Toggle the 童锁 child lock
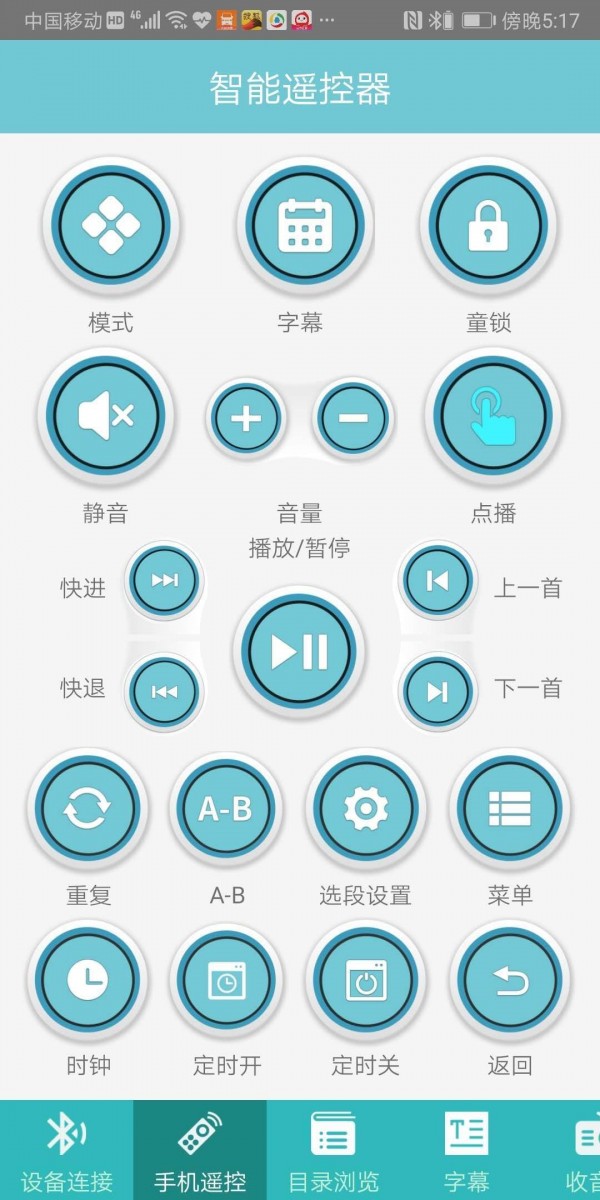The image size is (600, 1200). [488, 227]
